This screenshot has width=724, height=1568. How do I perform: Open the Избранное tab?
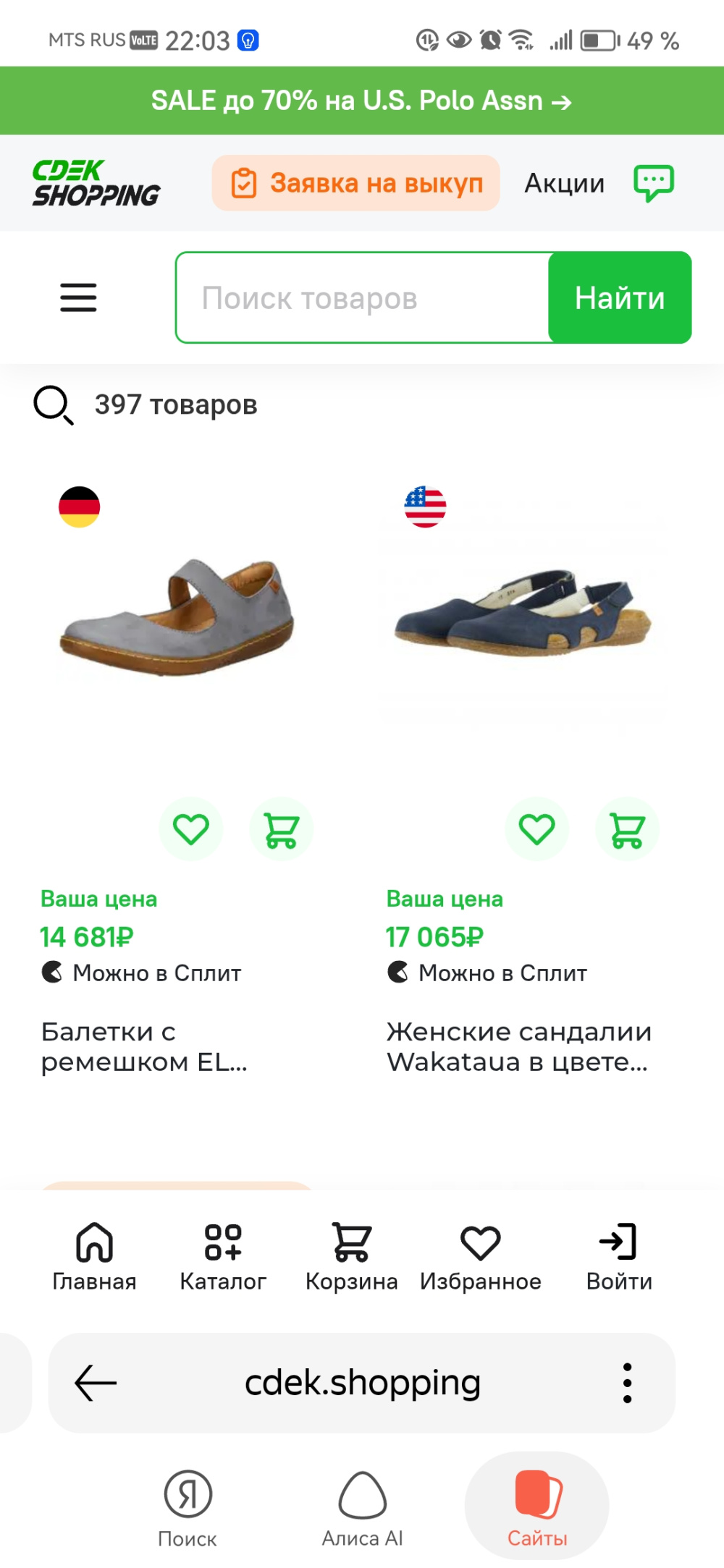click(480, 1257)
